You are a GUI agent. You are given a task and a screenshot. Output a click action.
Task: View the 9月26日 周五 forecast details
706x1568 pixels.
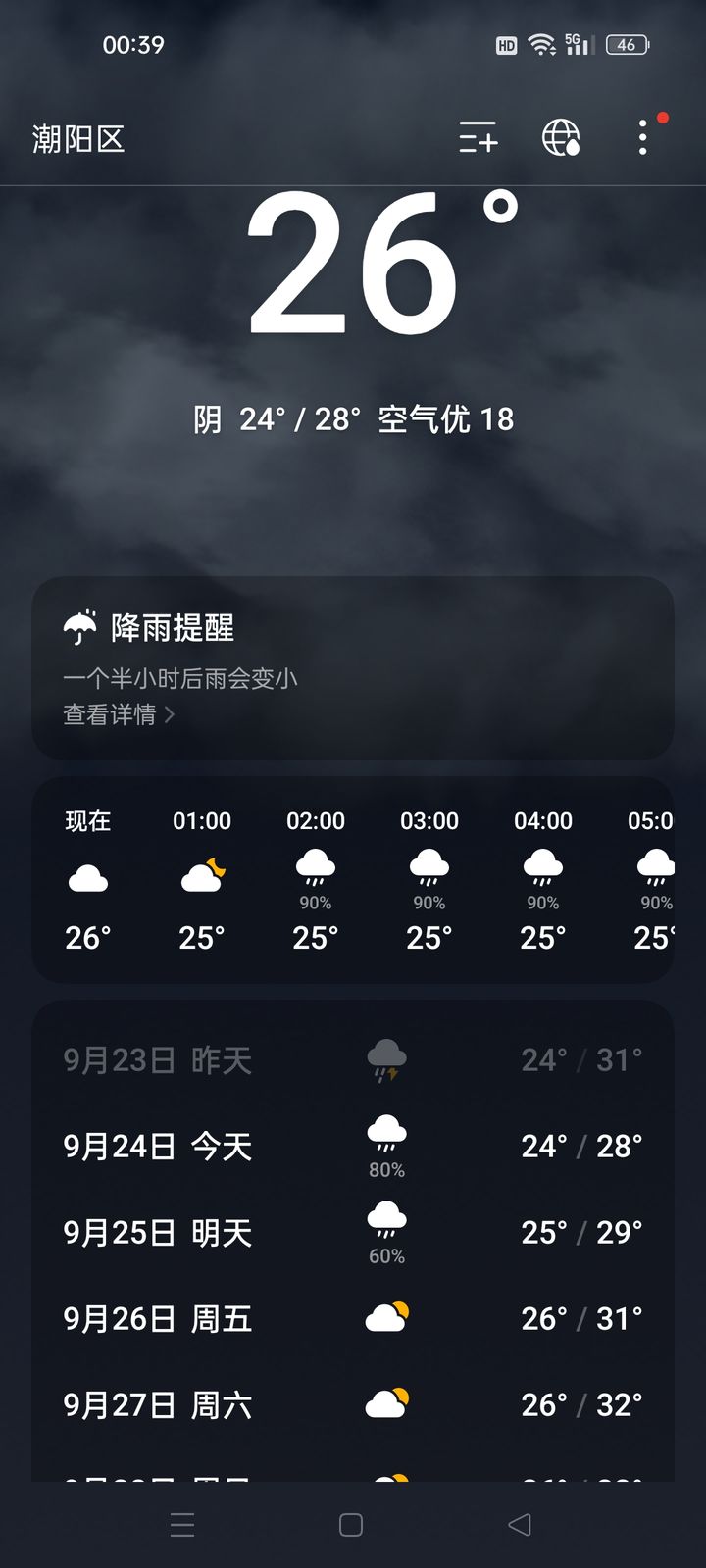point(353,1318)
